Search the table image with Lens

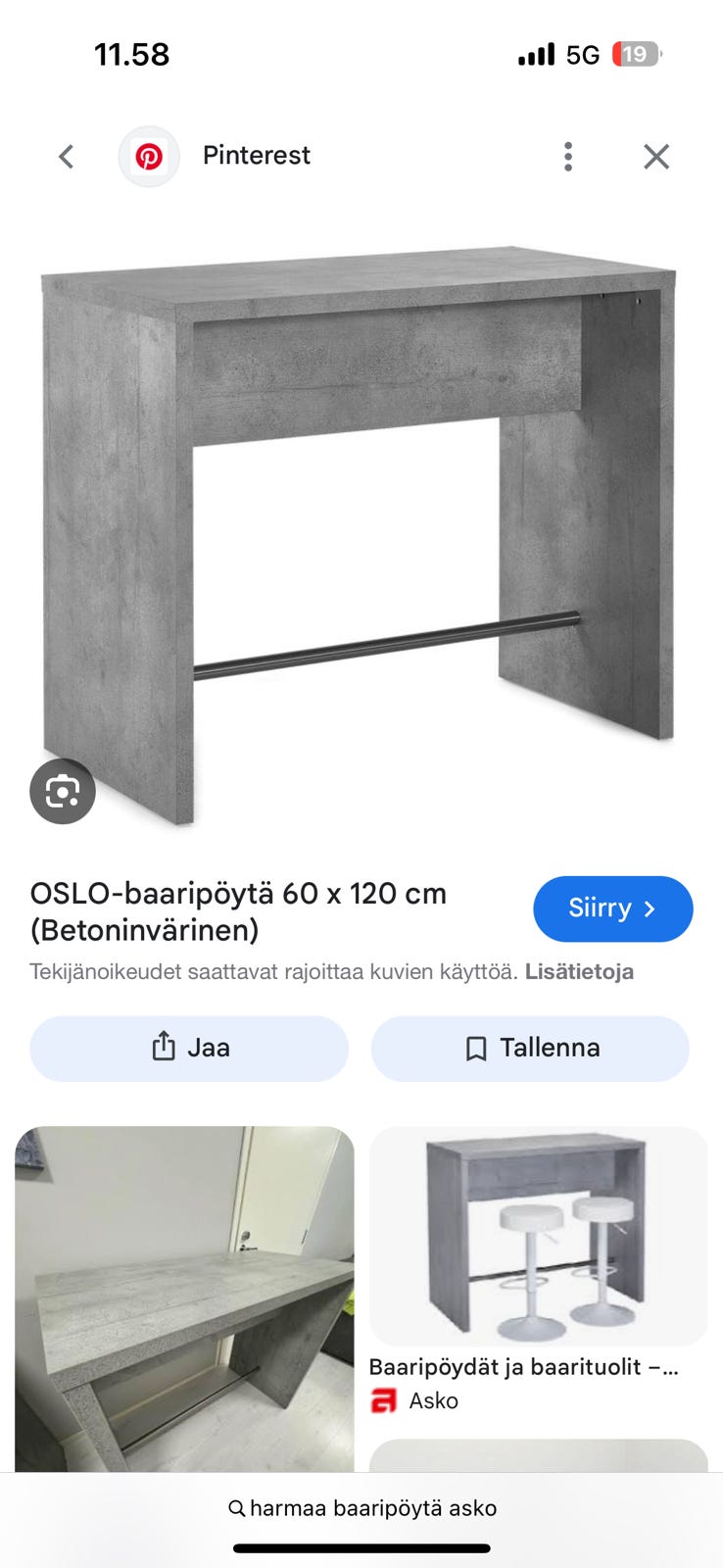(x=63, y=791)
